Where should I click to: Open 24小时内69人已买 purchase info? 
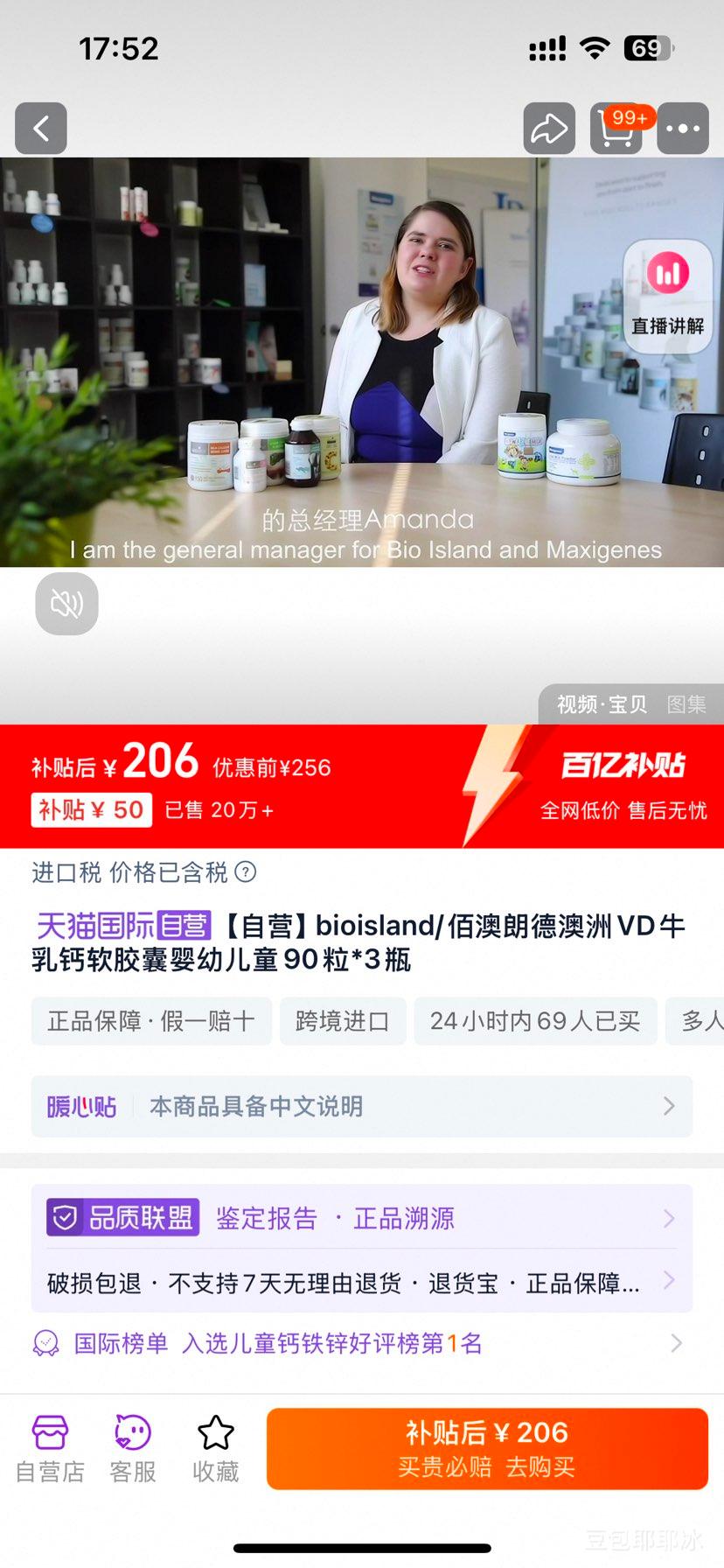[x=536, y=1020]
